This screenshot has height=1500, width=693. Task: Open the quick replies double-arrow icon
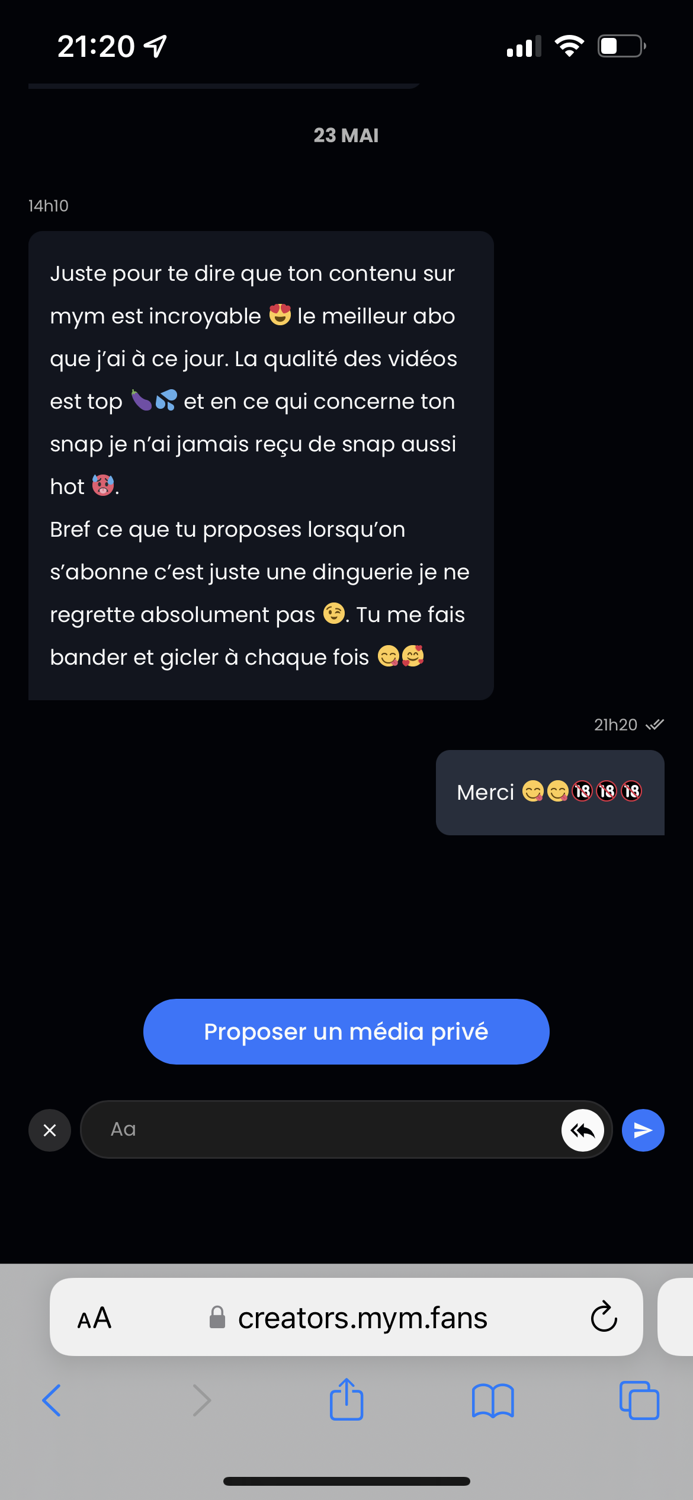pyautogui.click(x=583, y=1130)
